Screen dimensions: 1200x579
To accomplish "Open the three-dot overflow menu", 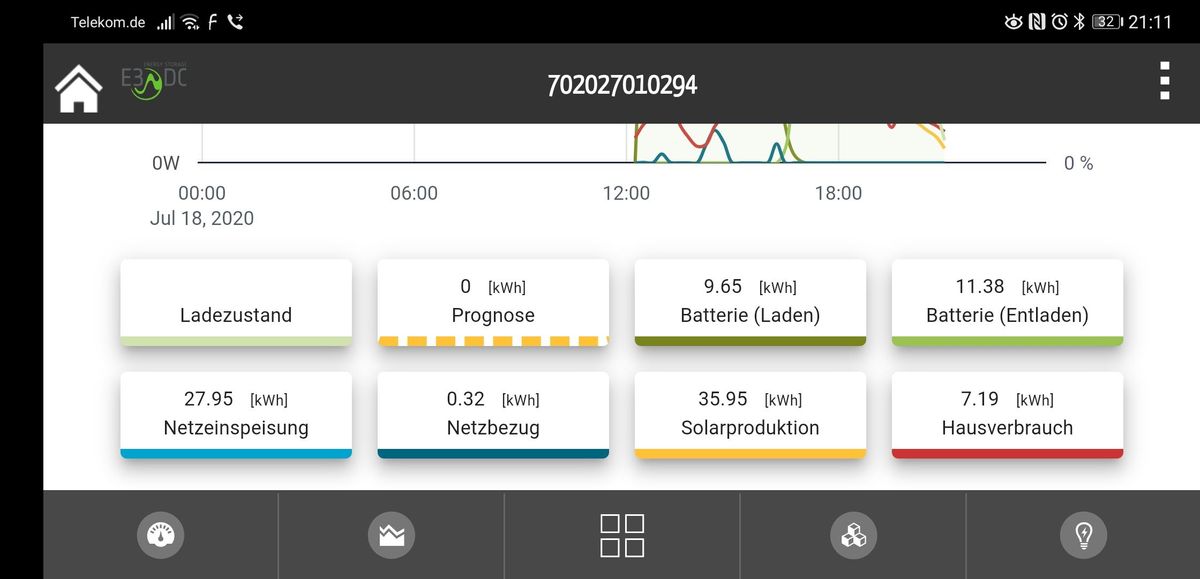I will point(1164,81).
